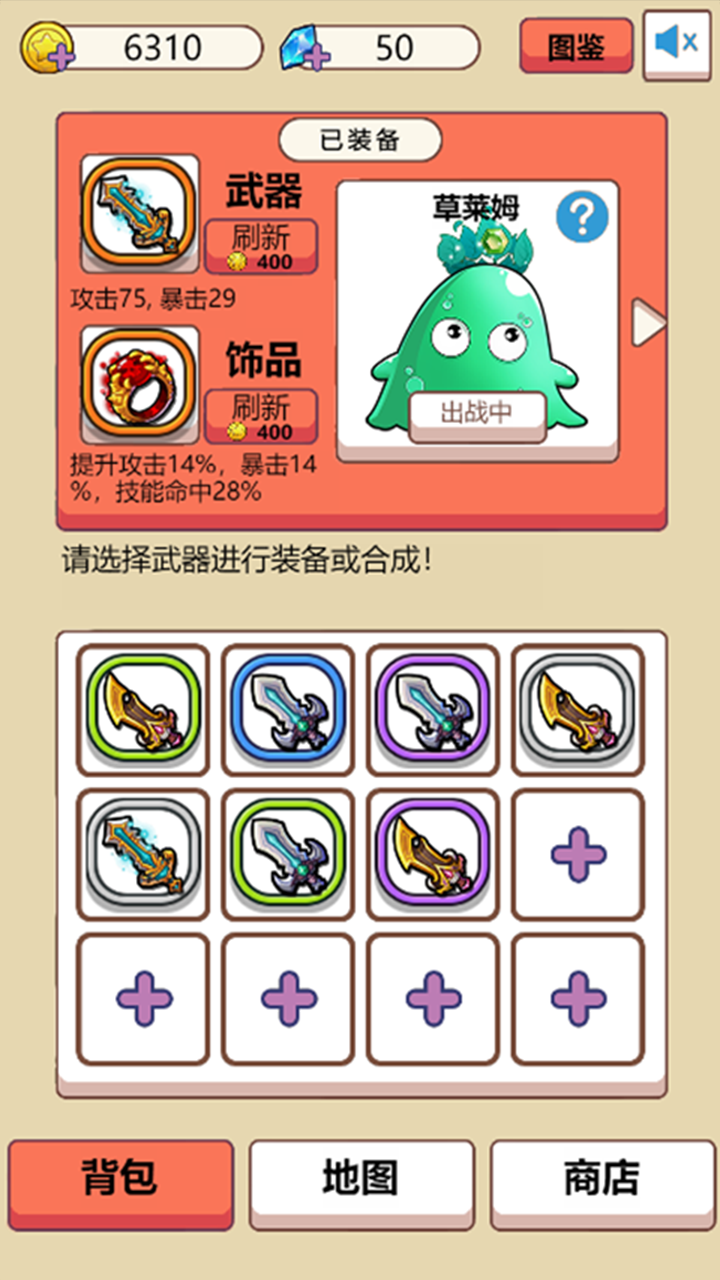This screenshot has width=720, height=1280.
Task: Show the next character with the arrow
Action: [x=648, y=324]
